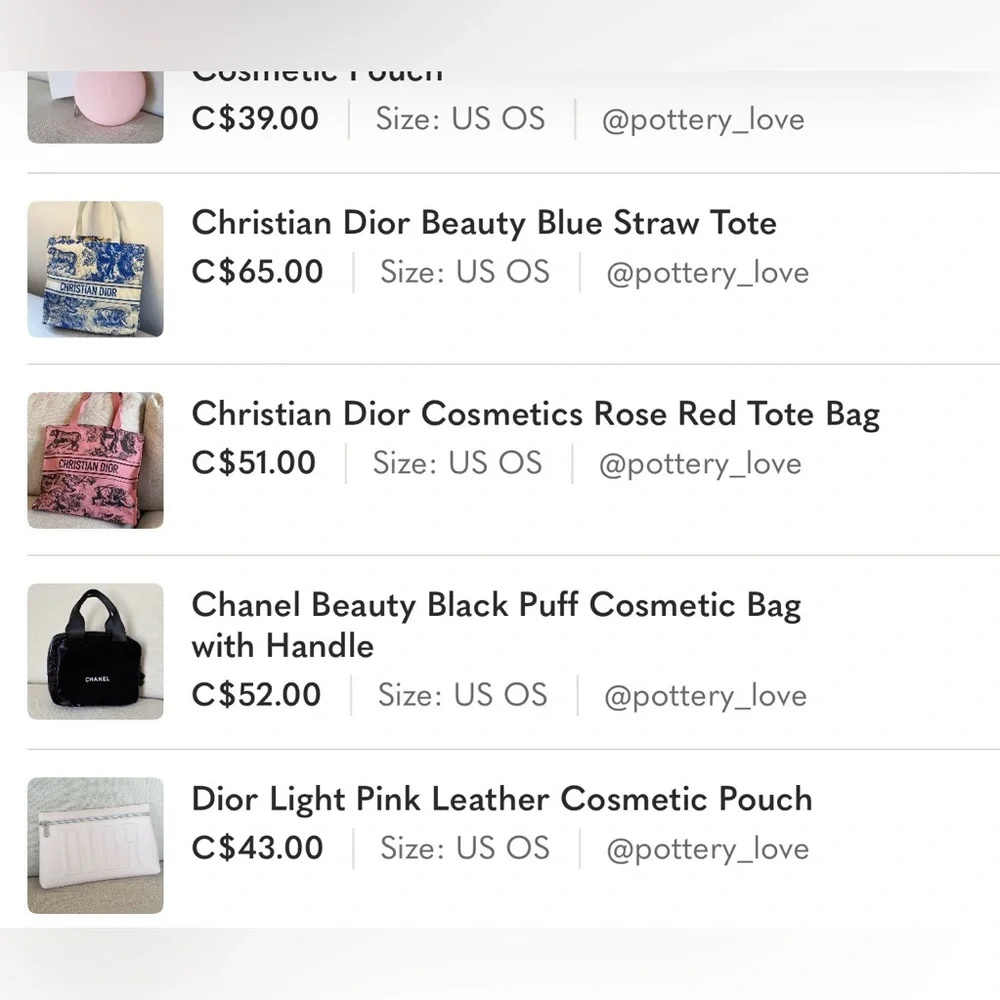Open the C$39.00 Cosmetic Pouch listing

[255, 119]
